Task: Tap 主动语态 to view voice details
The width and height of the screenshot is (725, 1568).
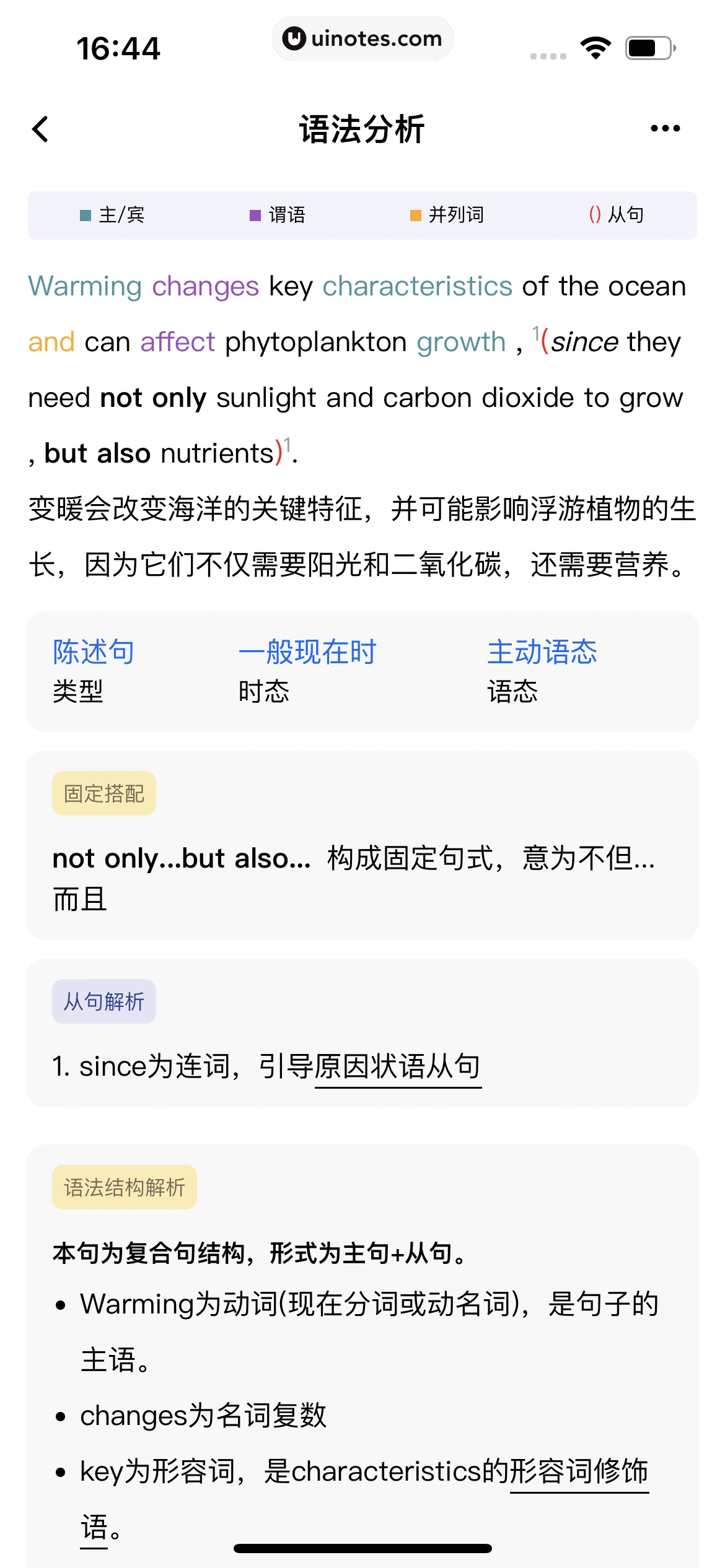Action: point(542,651)
